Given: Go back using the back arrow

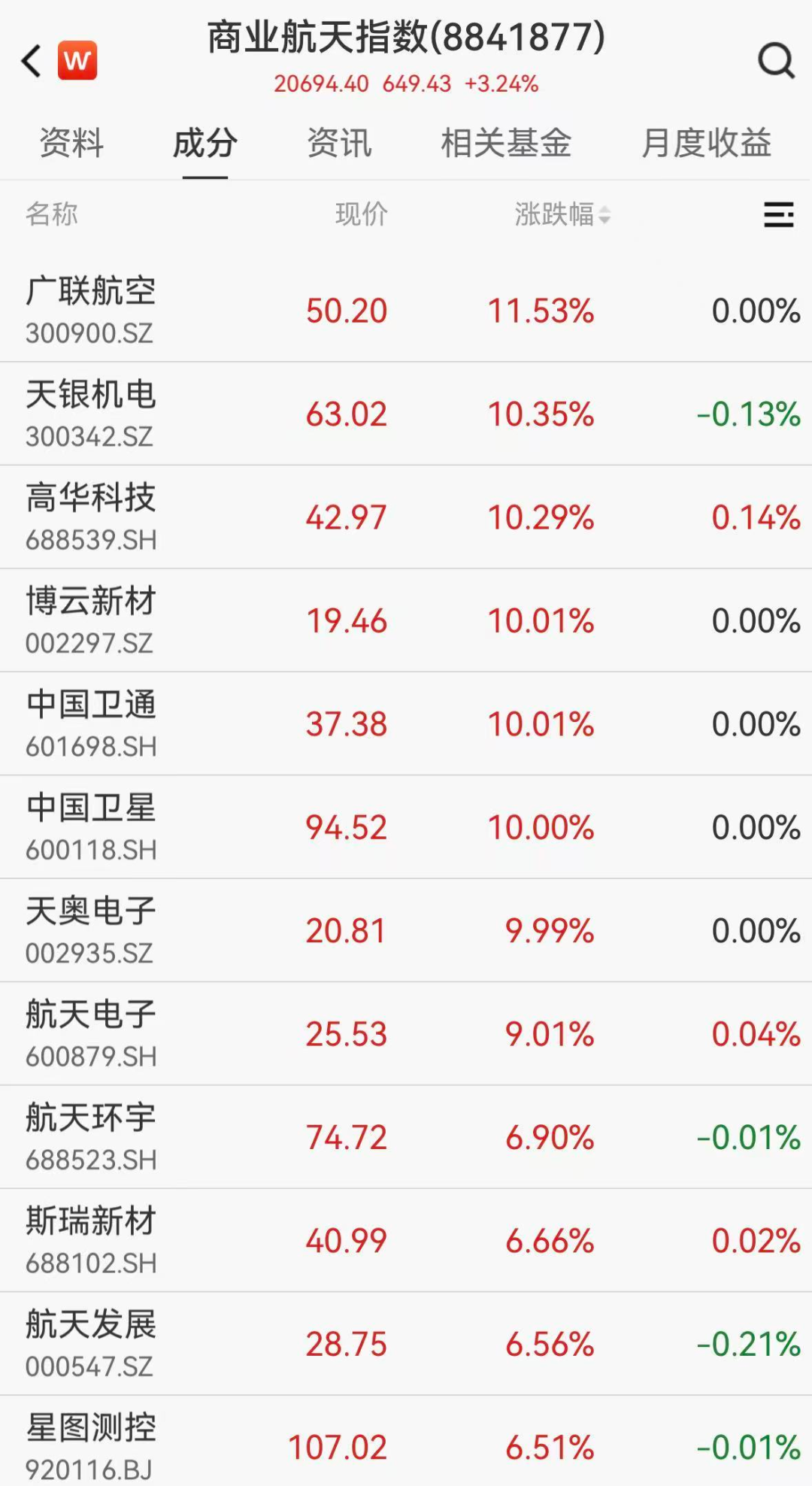Looking at the screenshot, I should coord(30,60).
